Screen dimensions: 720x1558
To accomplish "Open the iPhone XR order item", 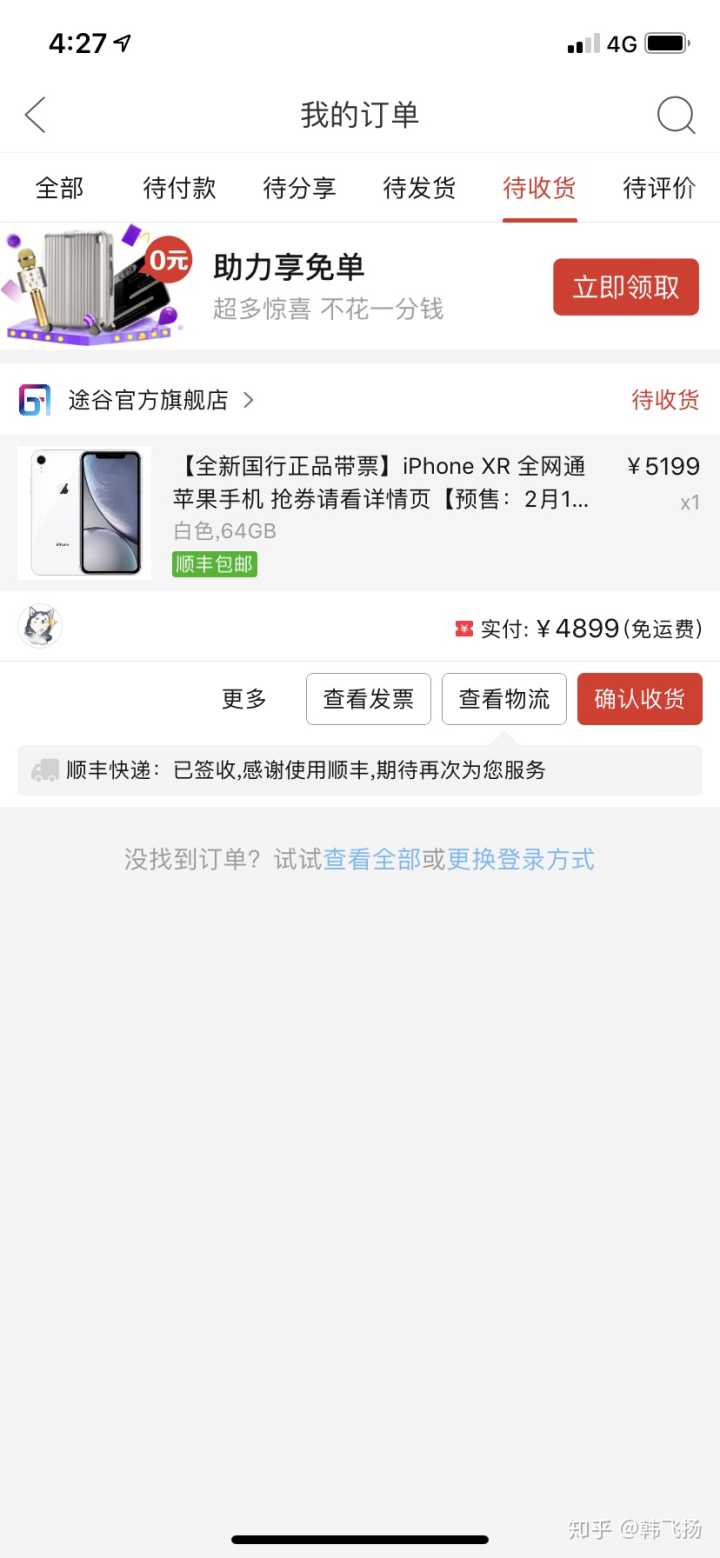I will 380,512.
